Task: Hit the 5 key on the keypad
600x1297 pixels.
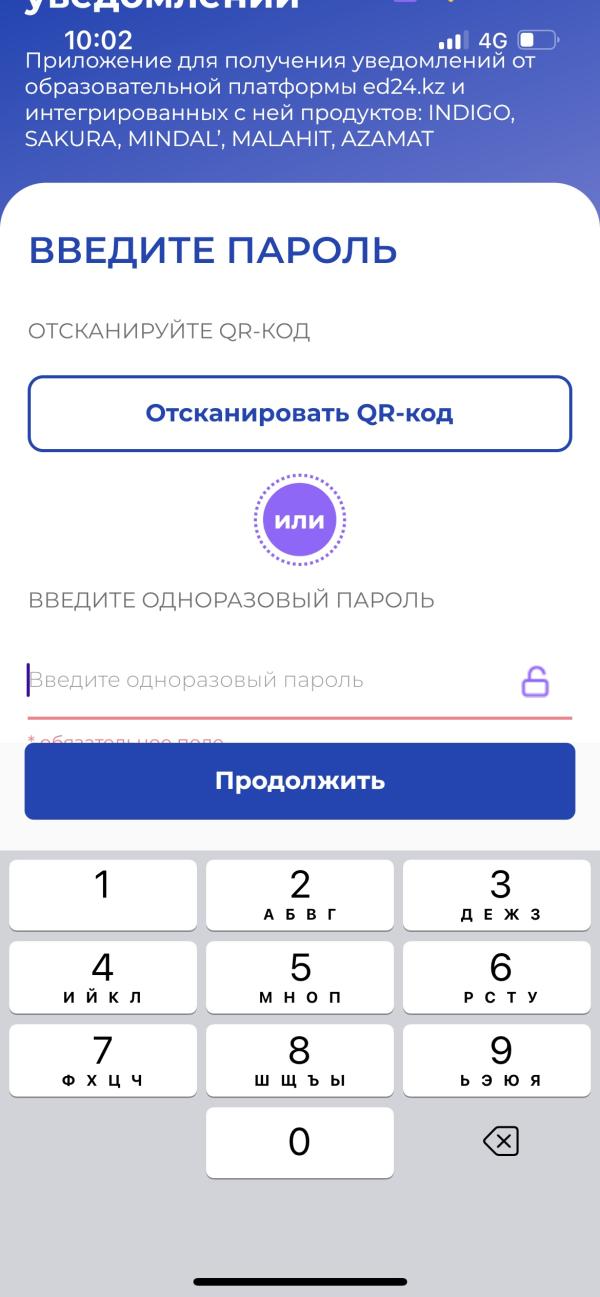Action: 300,978
